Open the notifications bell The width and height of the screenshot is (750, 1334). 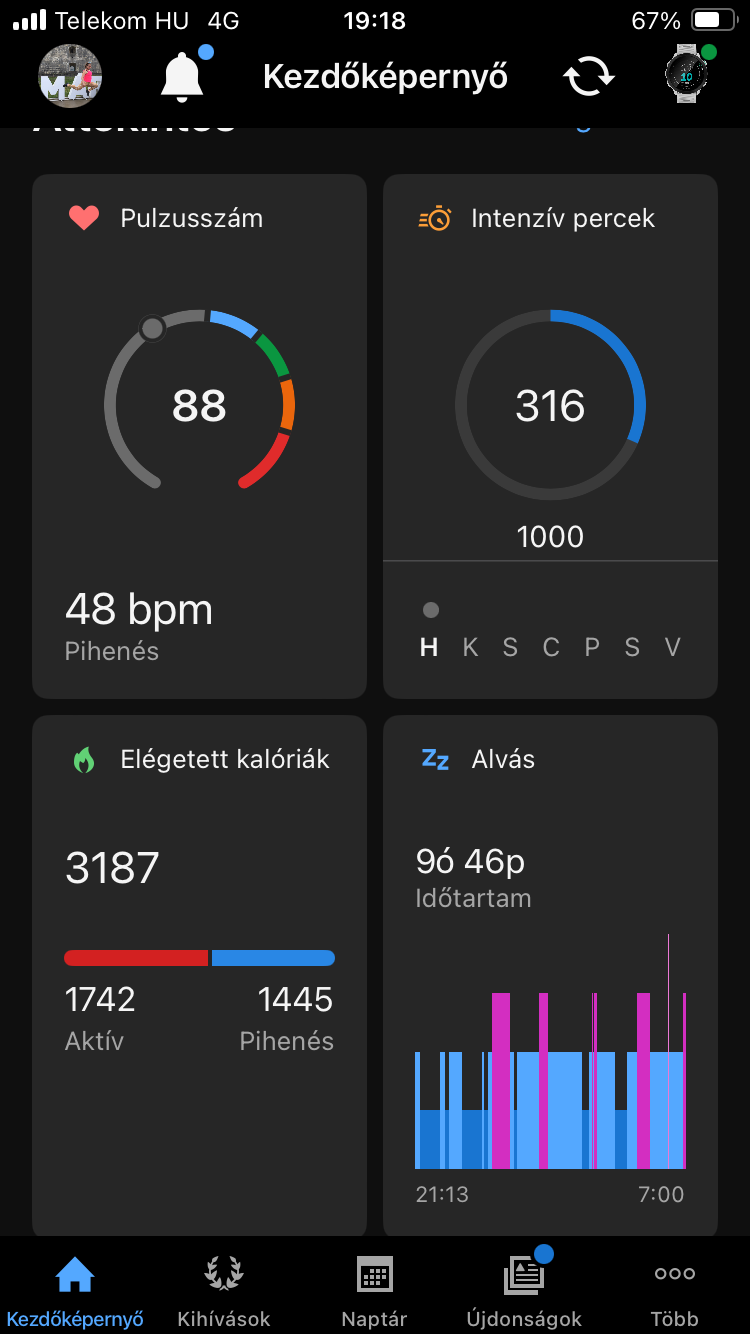pyautogui.click(x=182, y=76)
